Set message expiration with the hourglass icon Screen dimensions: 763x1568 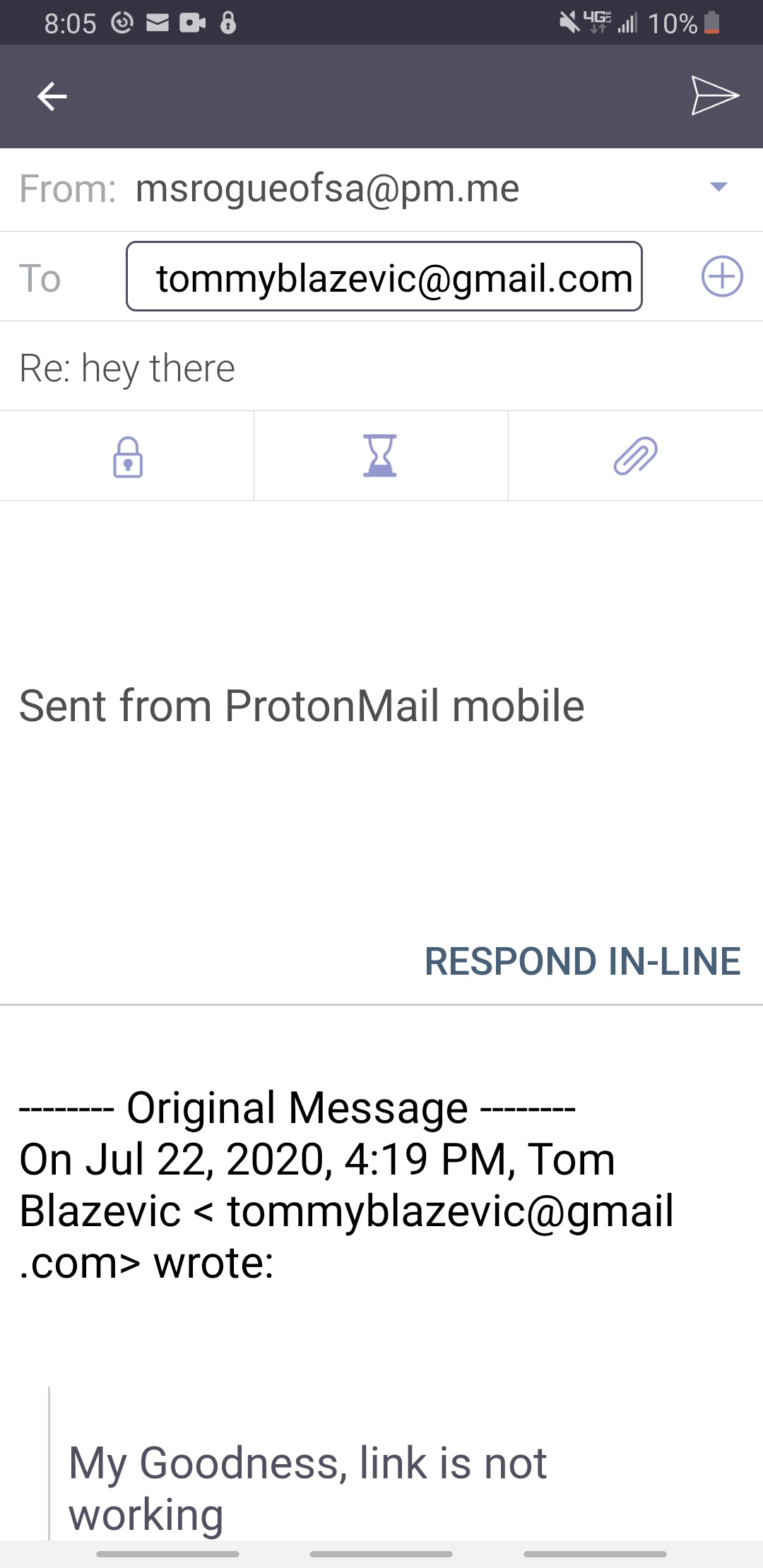click(380, 456)
